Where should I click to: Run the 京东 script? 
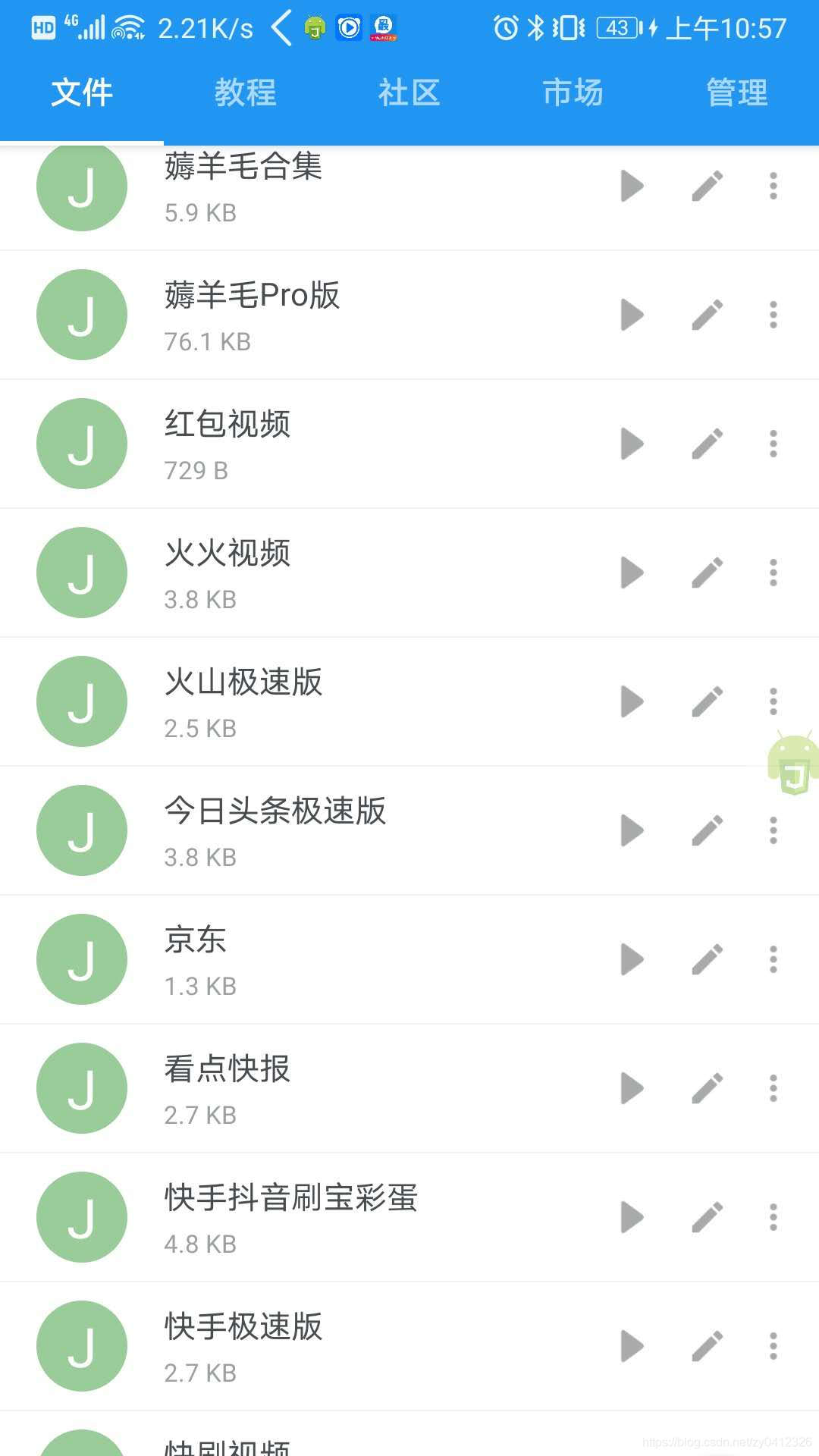632,959
